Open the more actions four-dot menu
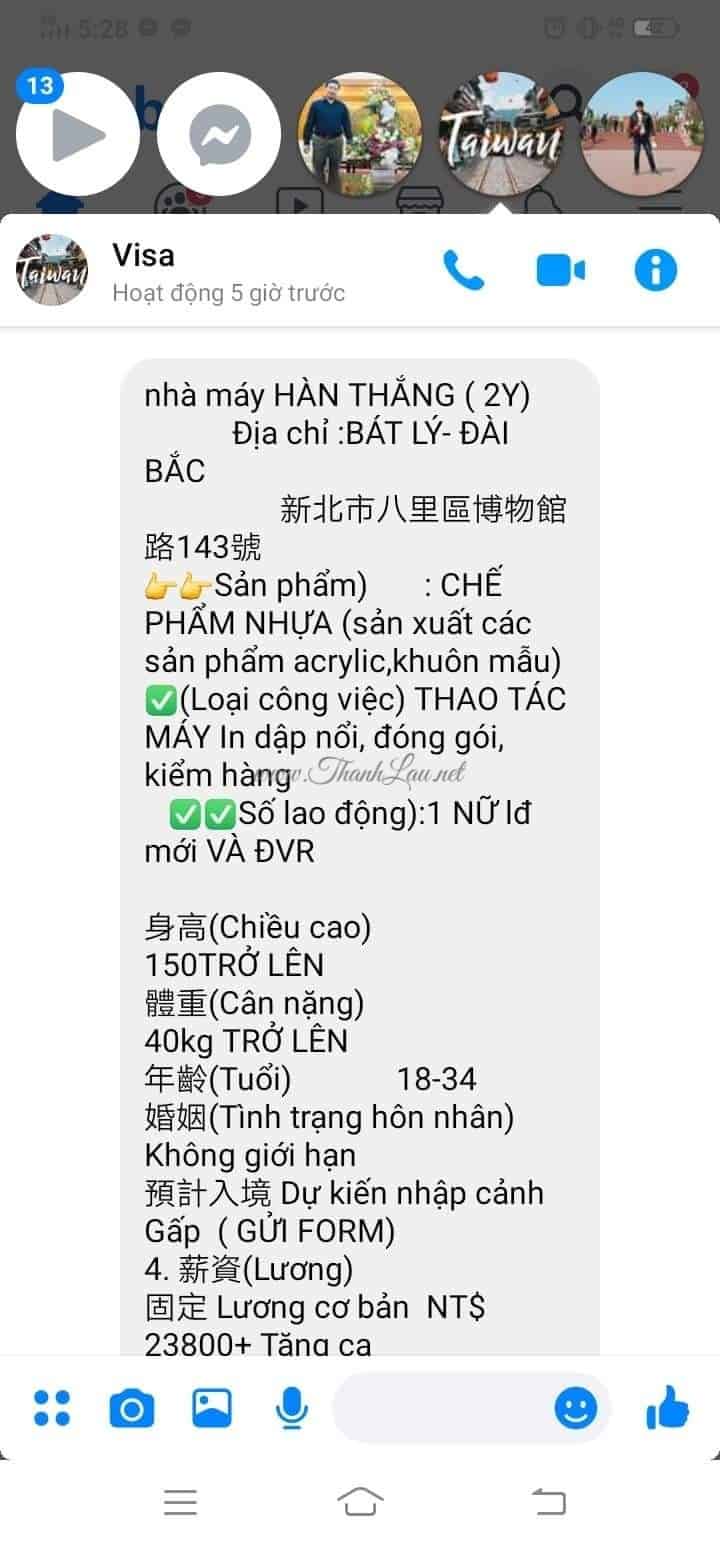The width and height of the screenshot is (720, 1544). 51,1408
